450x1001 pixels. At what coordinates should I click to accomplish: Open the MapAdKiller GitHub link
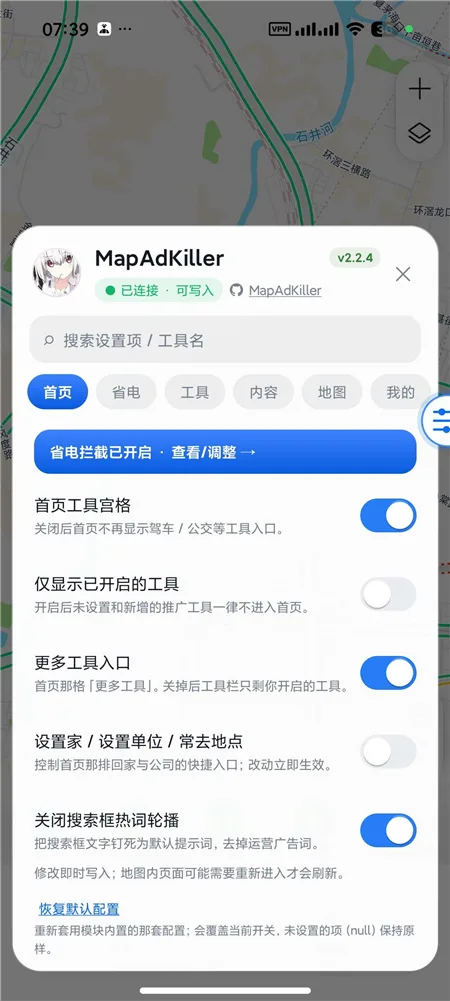point(285,290)
